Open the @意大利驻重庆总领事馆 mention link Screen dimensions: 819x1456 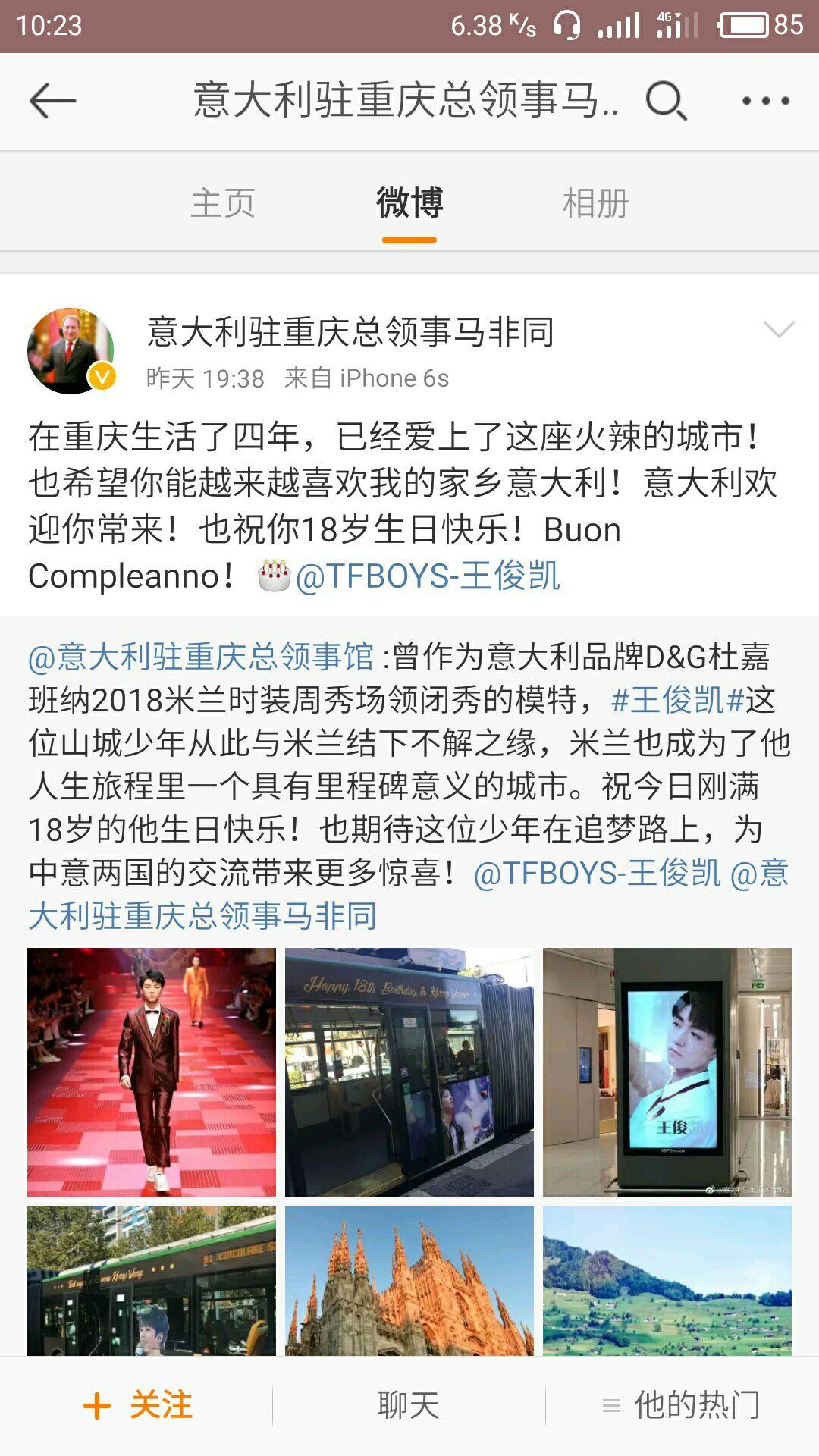201,657
